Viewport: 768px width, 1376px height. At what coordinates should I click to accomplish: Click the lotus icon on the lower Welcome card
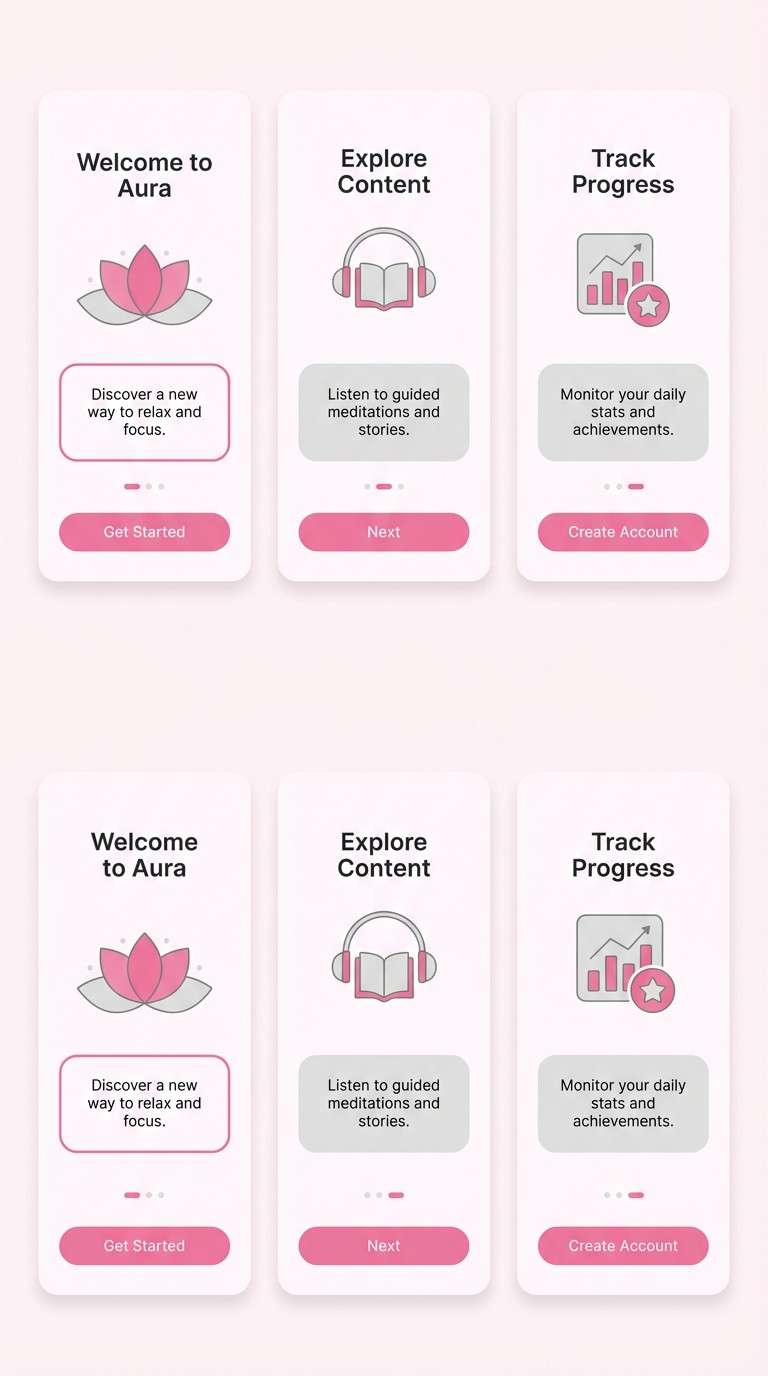(x=144, y=970)
